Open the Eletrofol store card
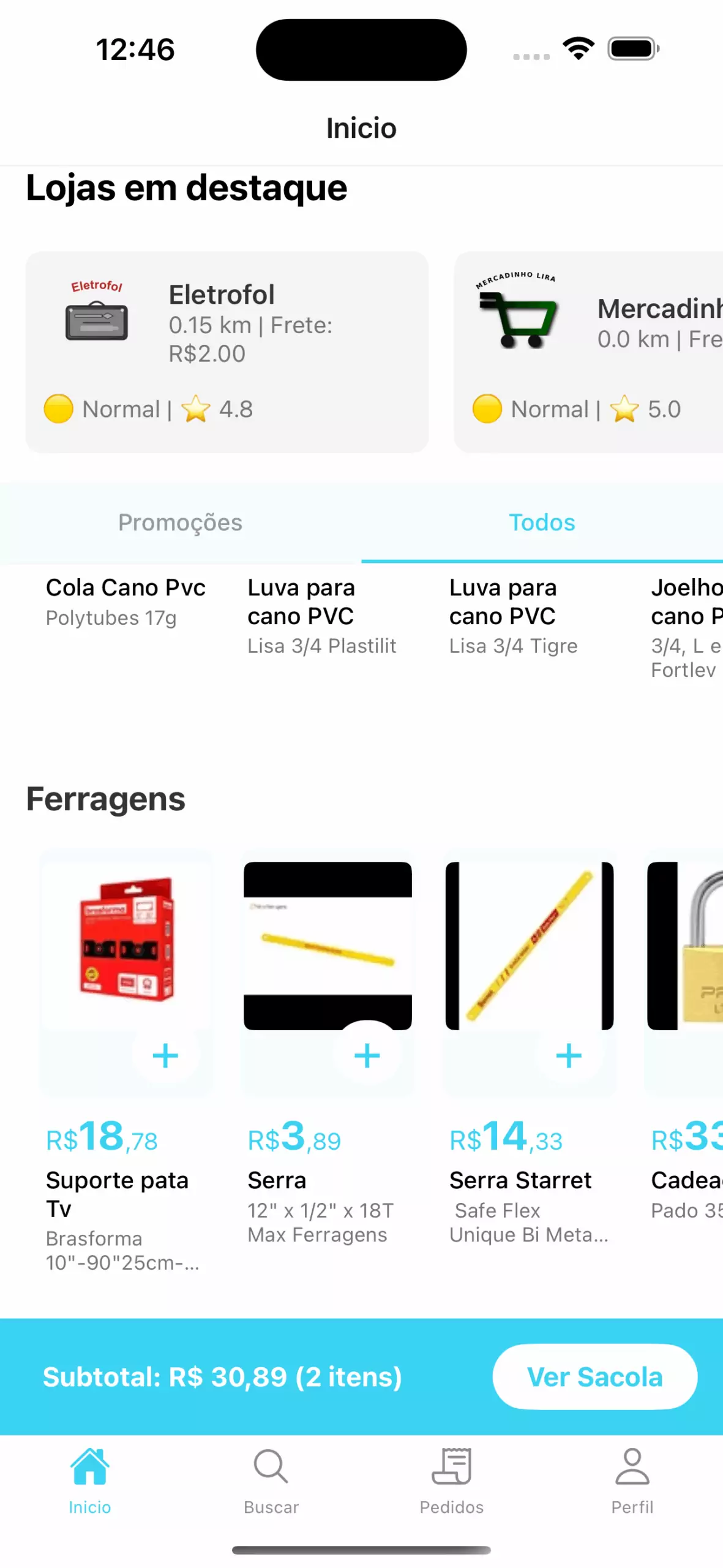 pos(227,351)
